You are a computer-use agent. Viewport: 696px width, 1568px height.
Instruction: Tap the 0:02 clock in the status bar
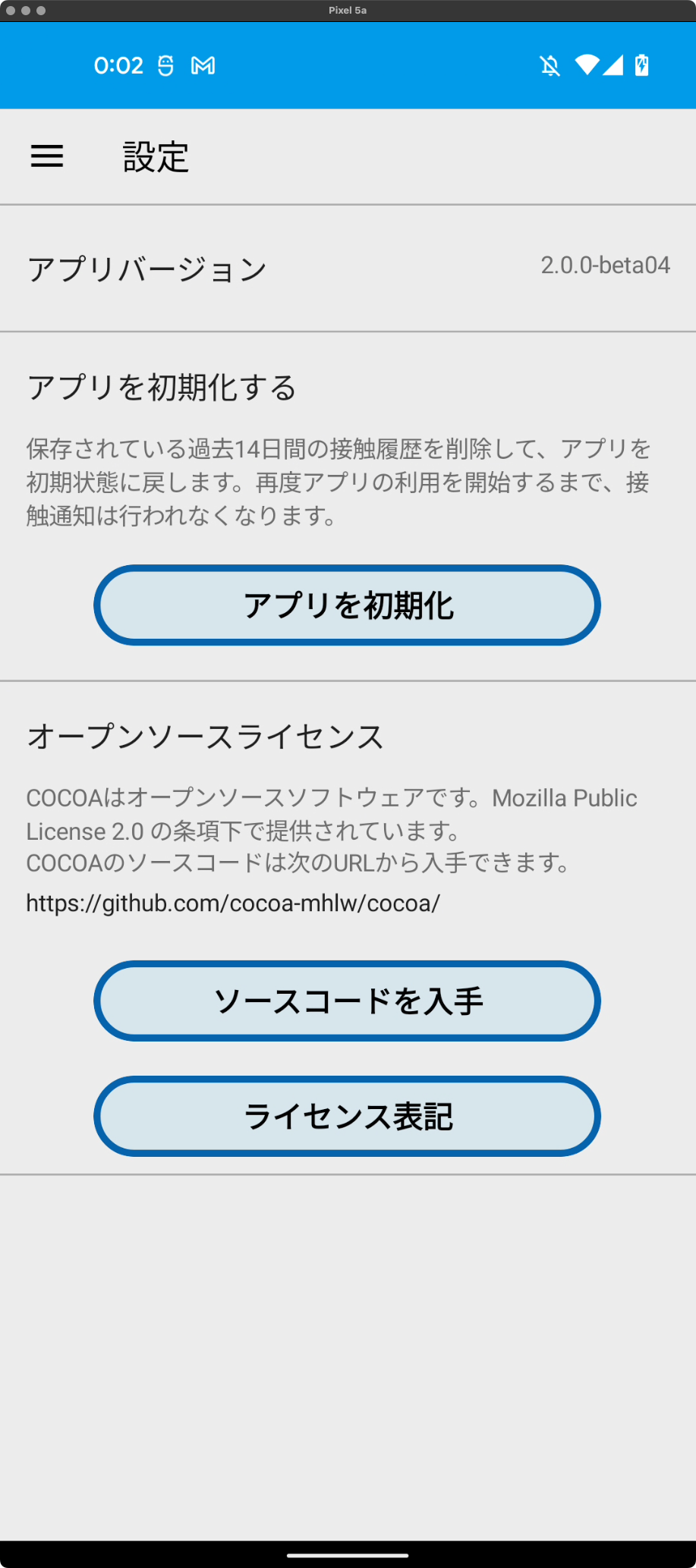click(x=118, y=66)
